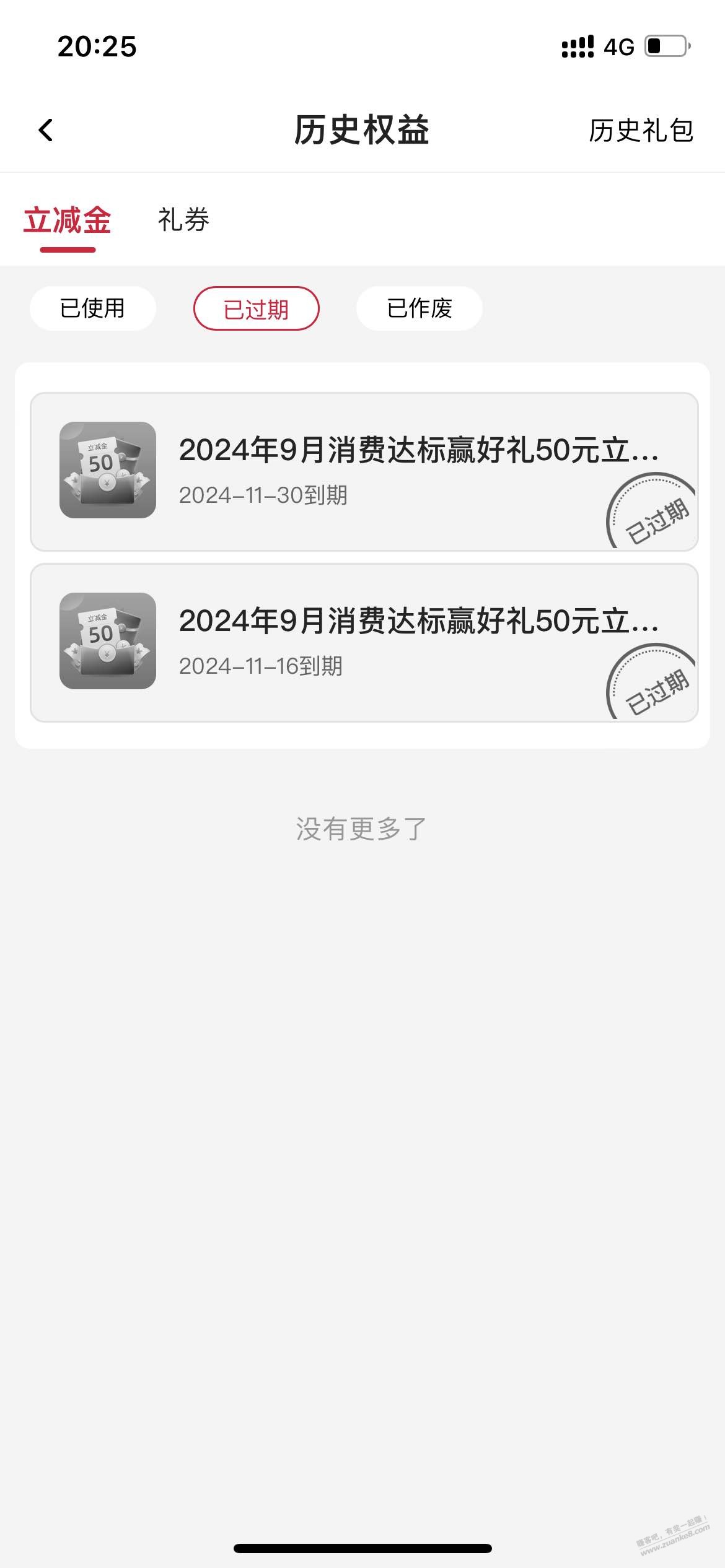Open 历史礼包 in the header
Viewport: 725px width, 1568px height.
pyautogui.click(x=641, y=131)
